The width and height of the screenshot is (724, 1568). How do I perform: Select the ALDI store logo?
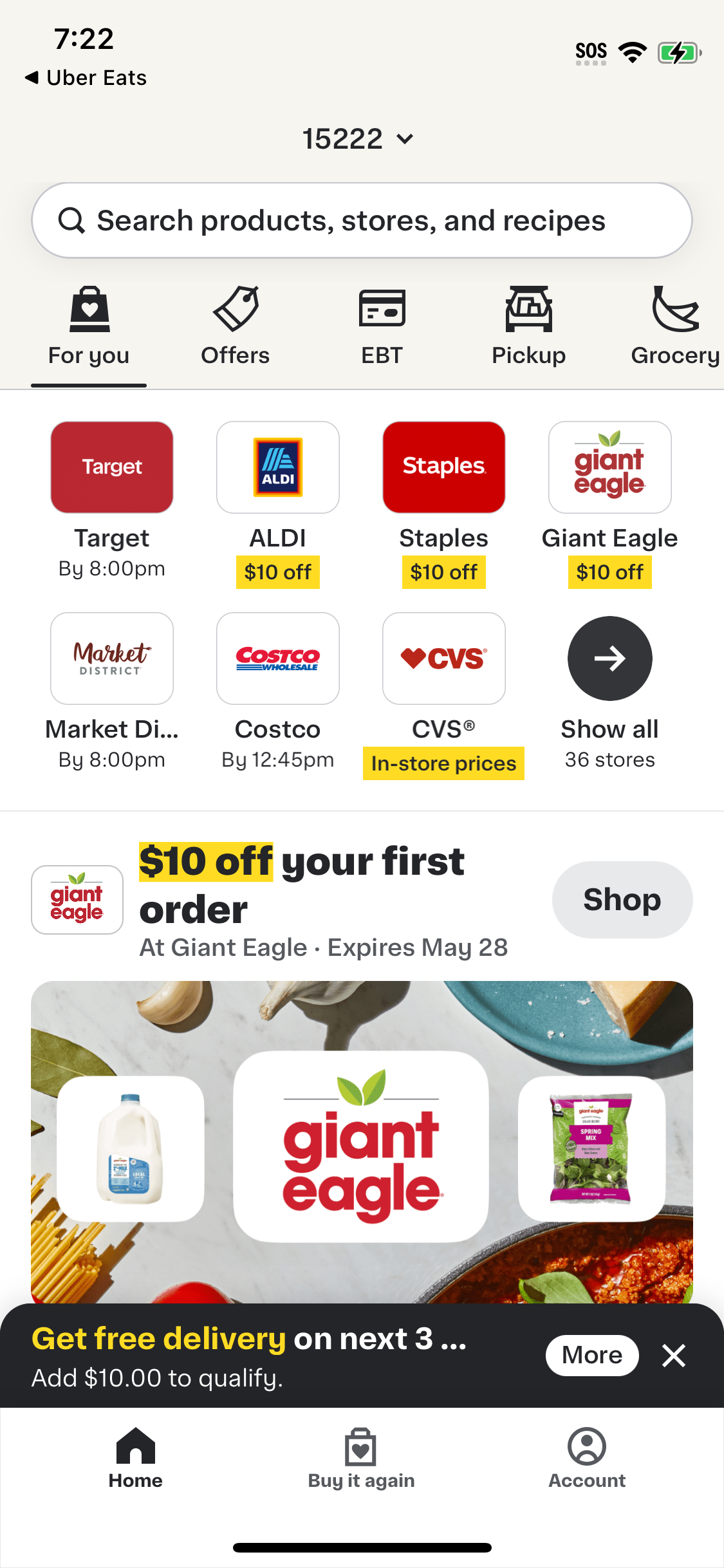coord(277,467)
